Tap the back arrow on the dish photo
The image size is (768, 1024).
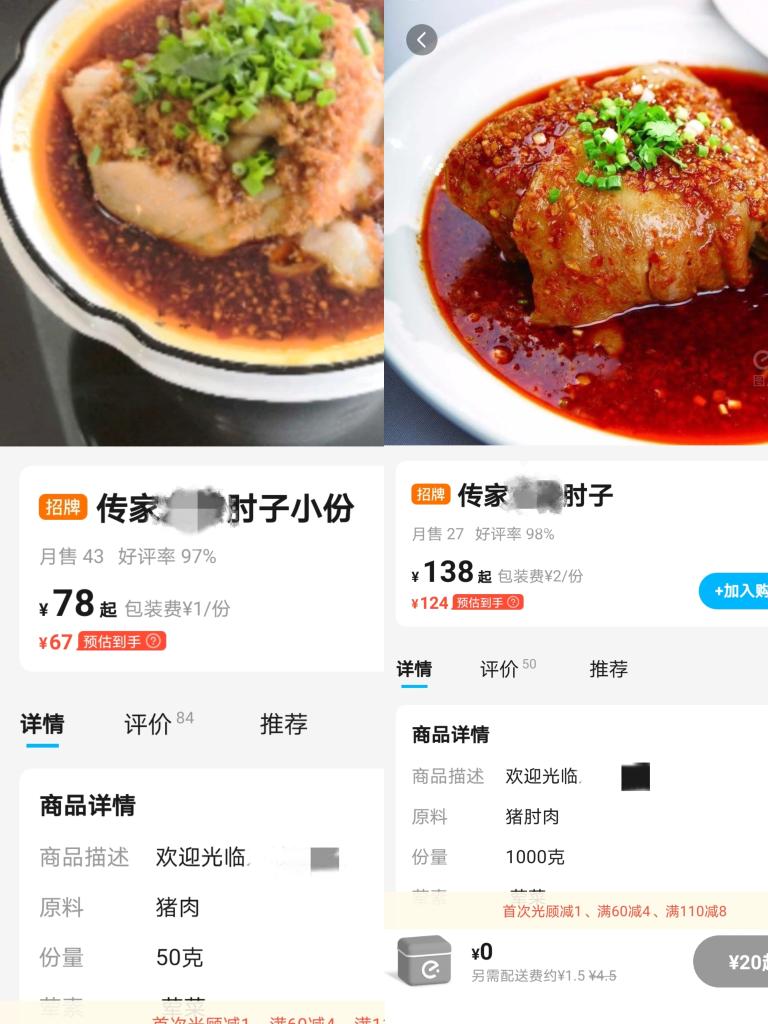pyautogui.click(x=422, y=39)
